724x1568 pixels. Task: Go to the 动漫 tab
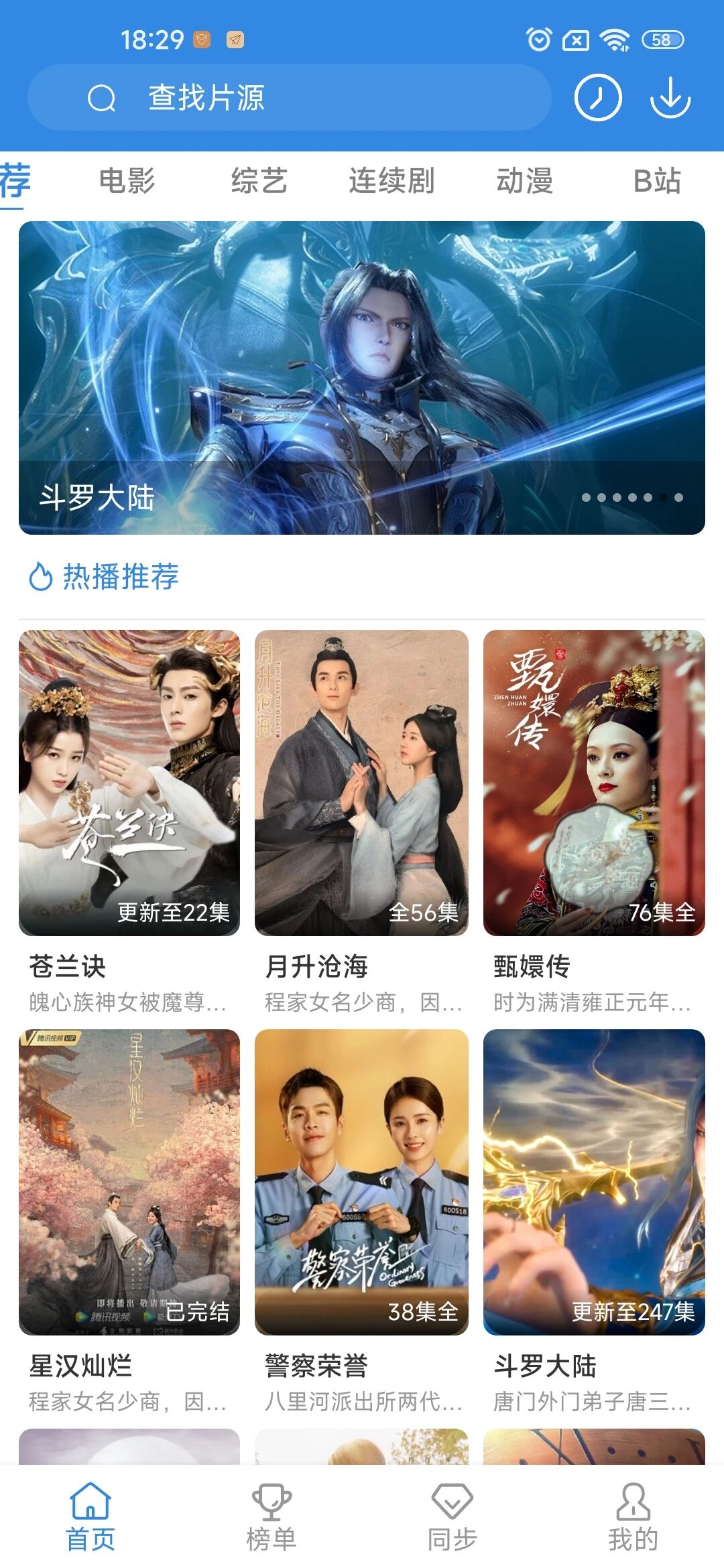tap(524, 181)
